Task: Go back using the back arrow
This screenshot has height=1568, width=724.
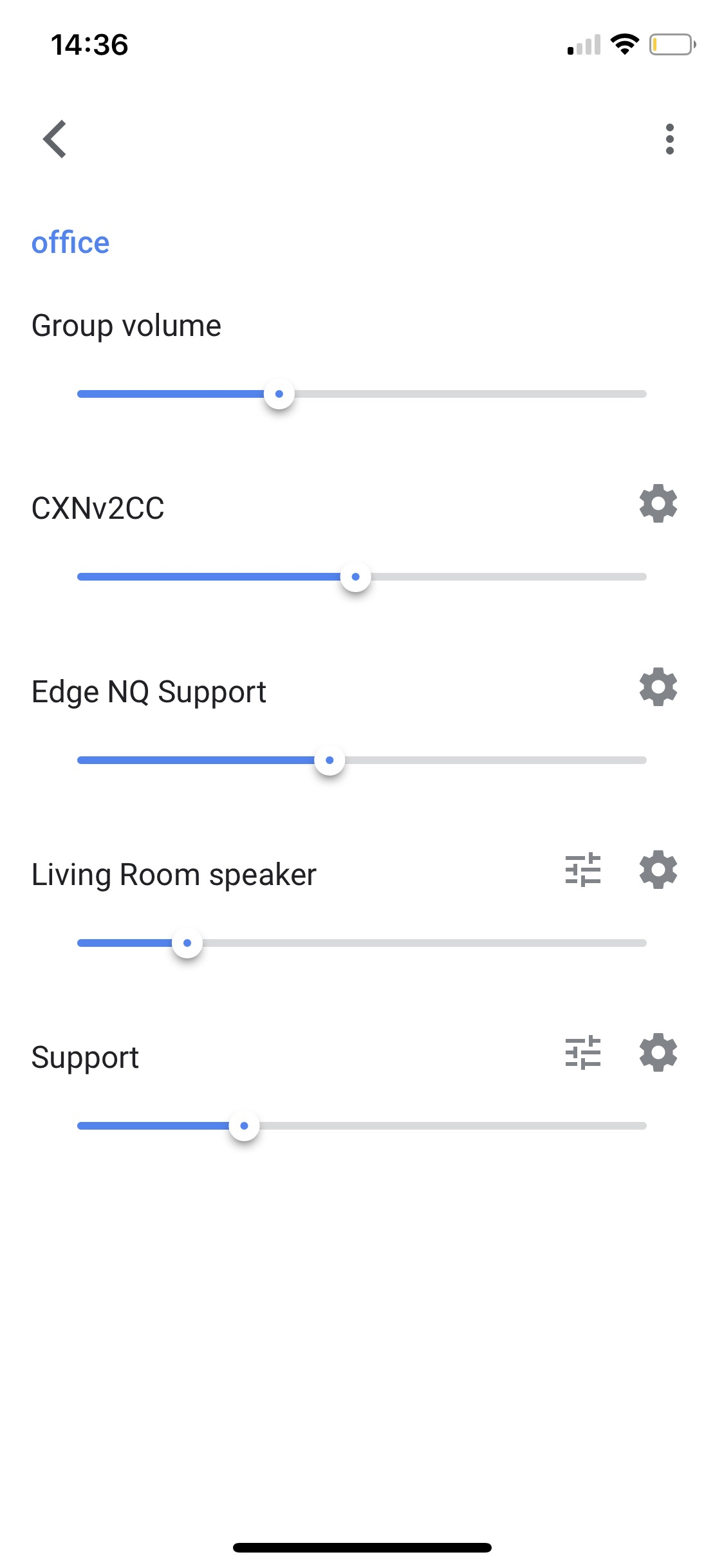Action: click(55, 139)
